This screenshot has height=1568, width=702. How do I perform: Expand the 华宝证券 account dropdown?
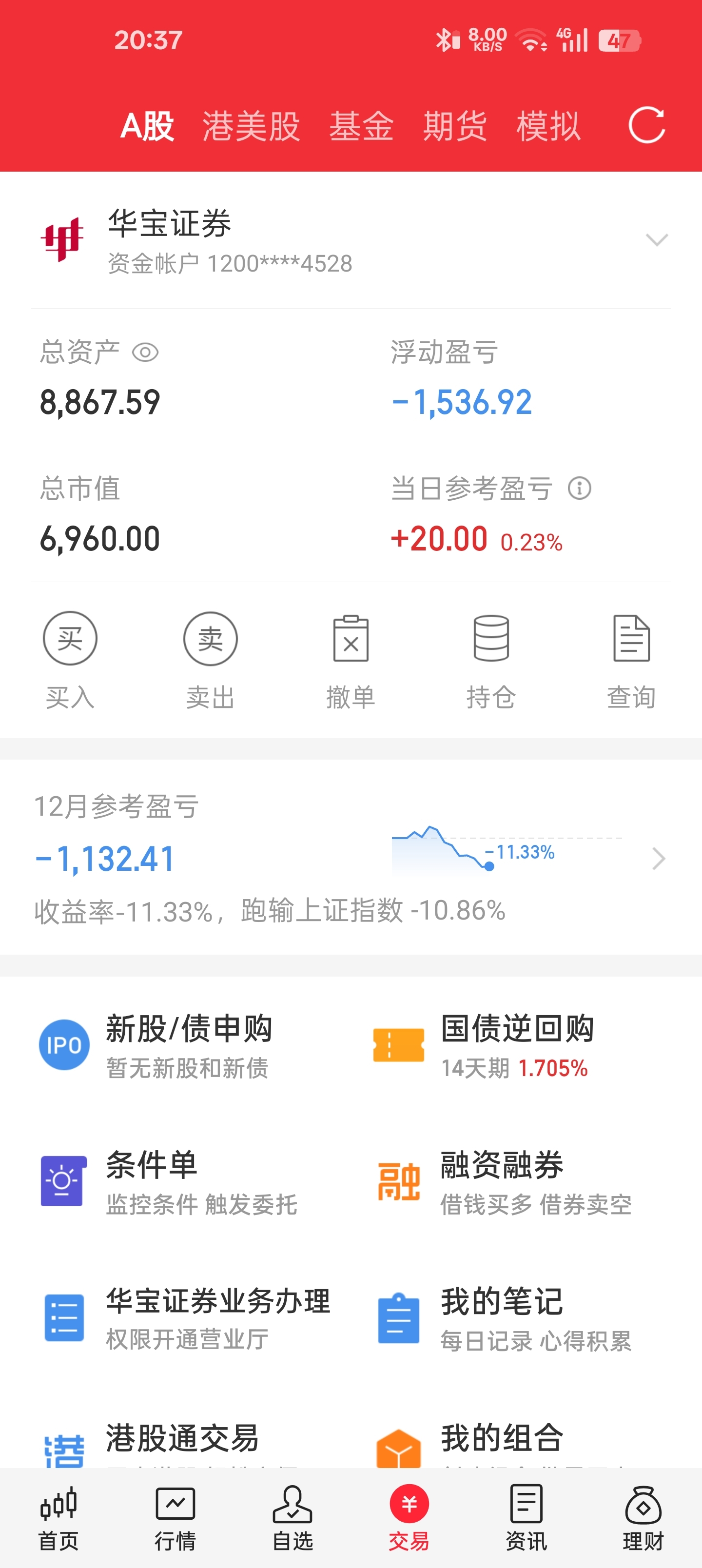tap(656, 240)
